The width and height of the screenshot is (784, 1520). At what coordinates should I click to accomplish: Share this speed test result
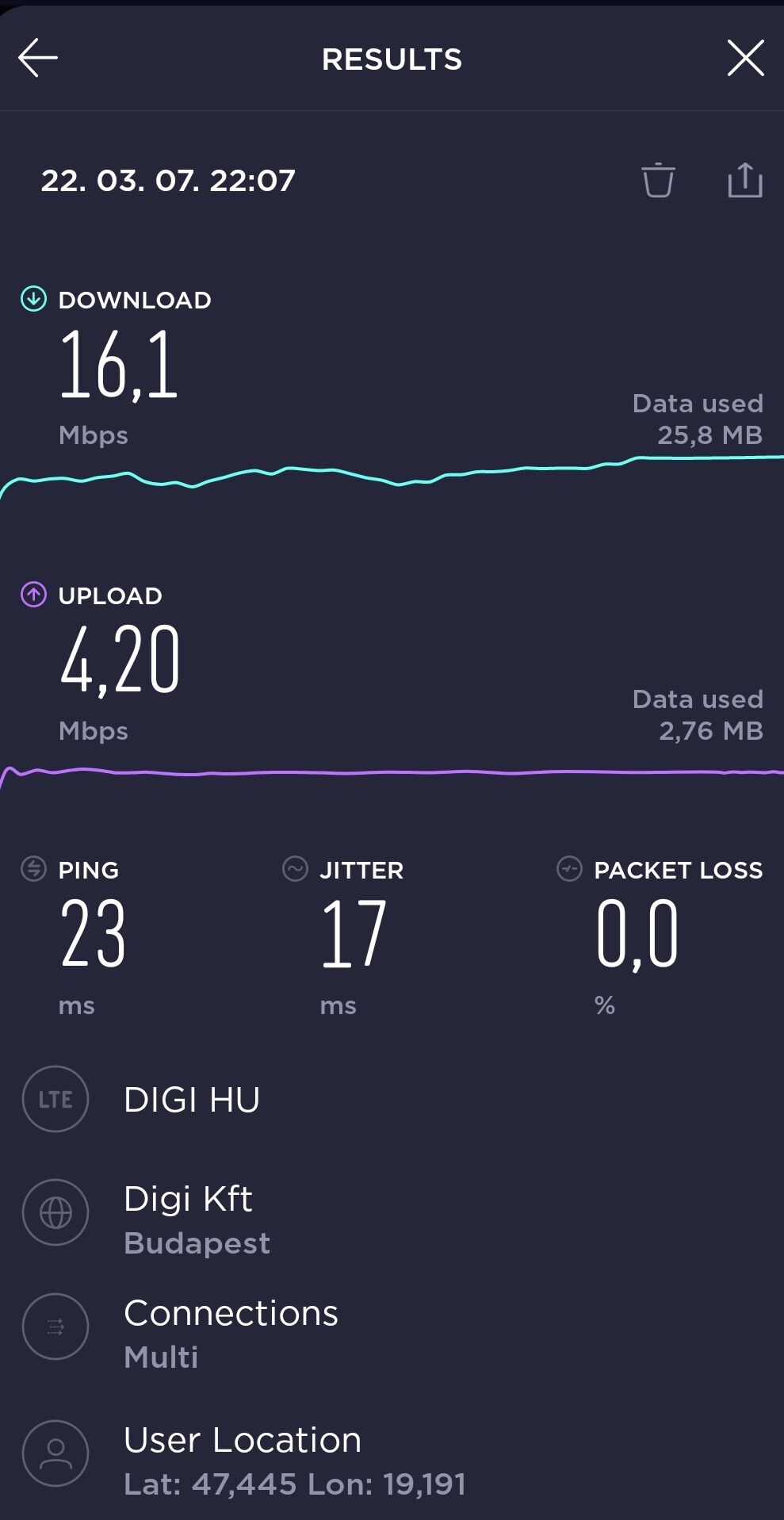[744, 180]
